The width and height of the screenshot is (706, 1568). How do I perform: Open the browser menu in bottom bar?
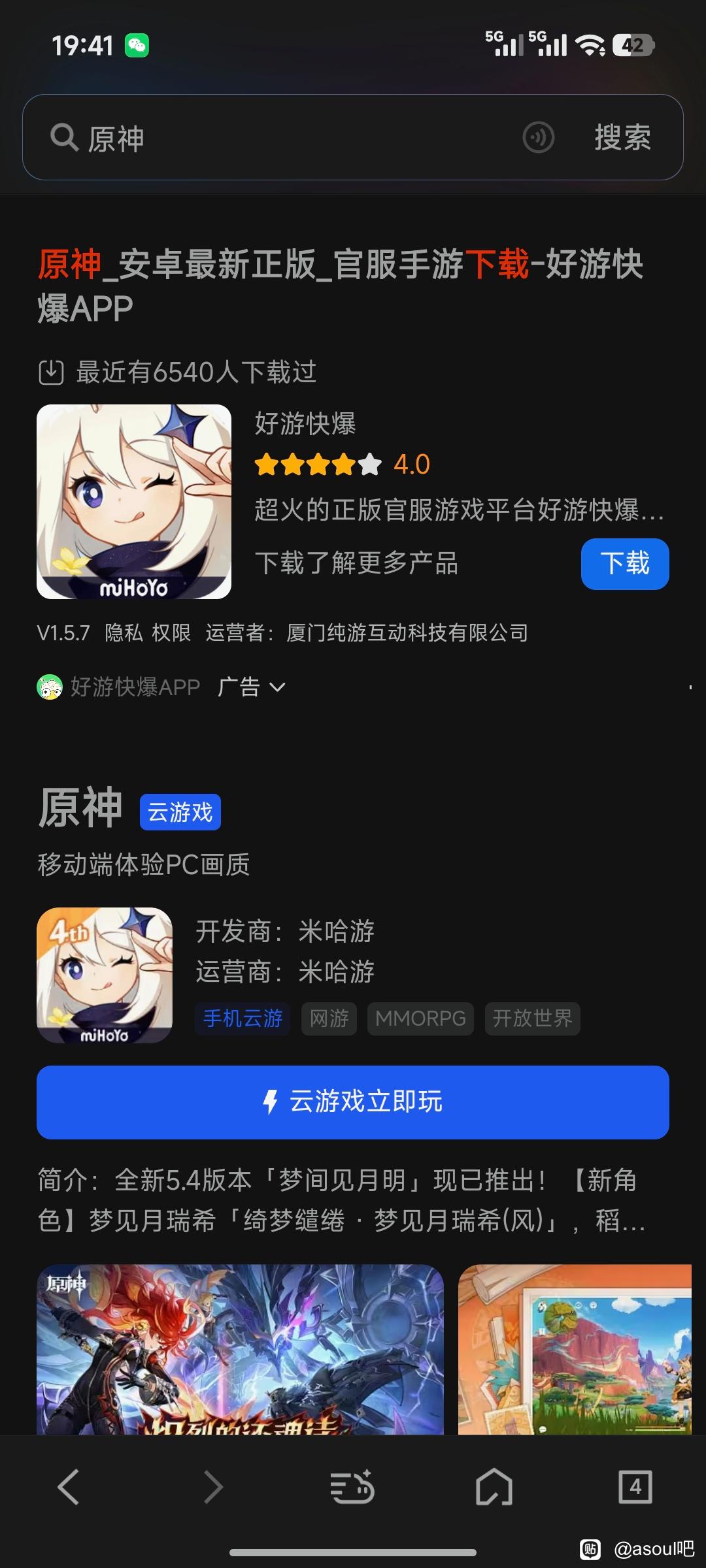point(352,1487)
